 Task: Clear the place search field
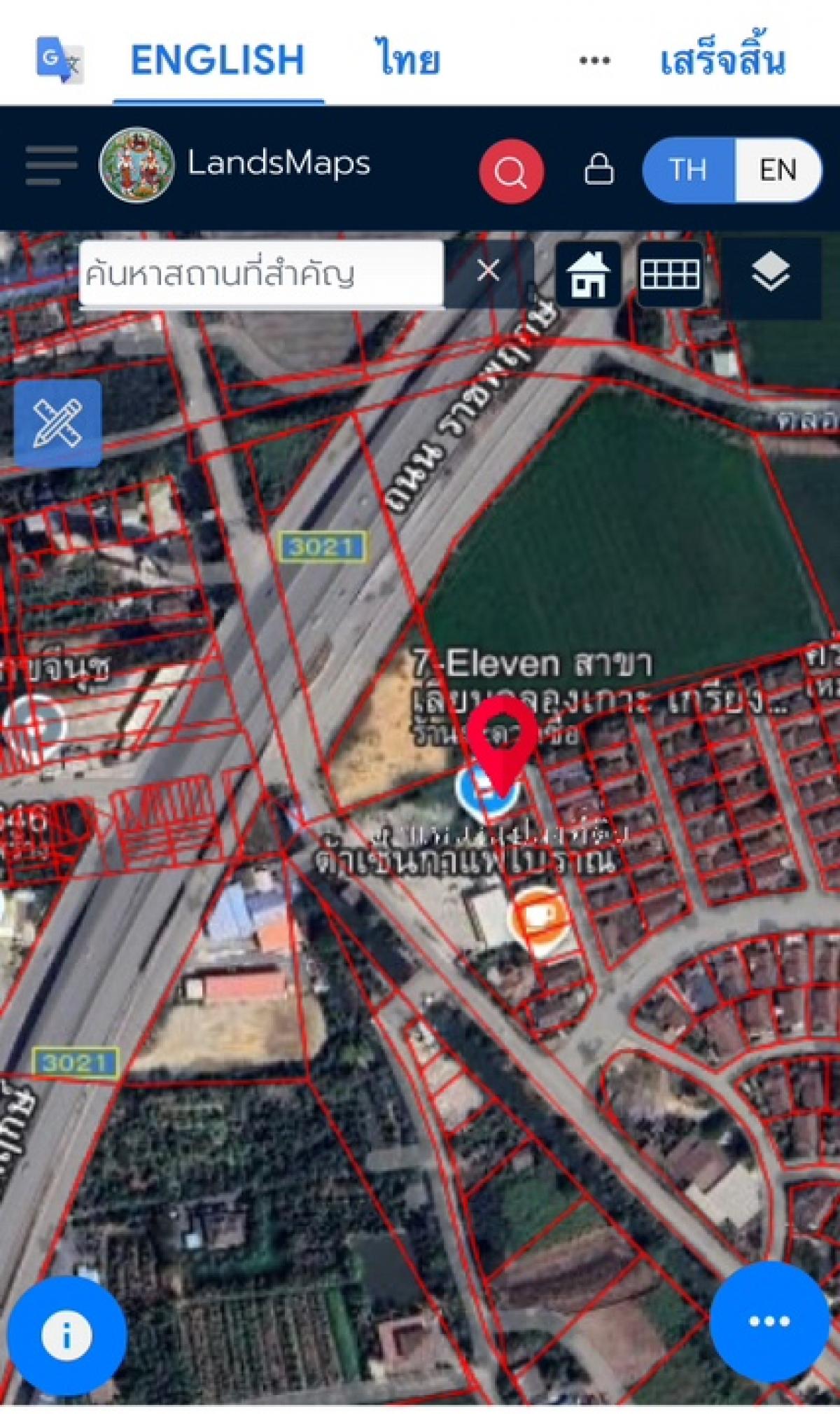489,270
